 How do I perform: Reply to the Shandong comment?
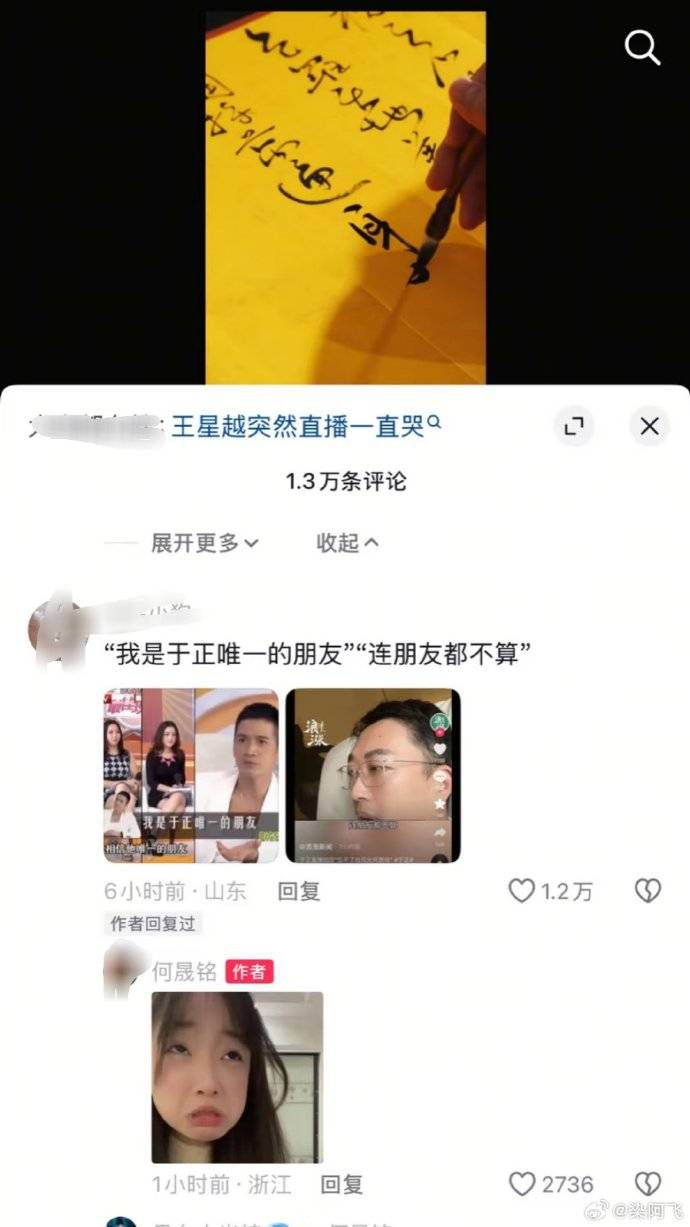(x=298, y=891)
